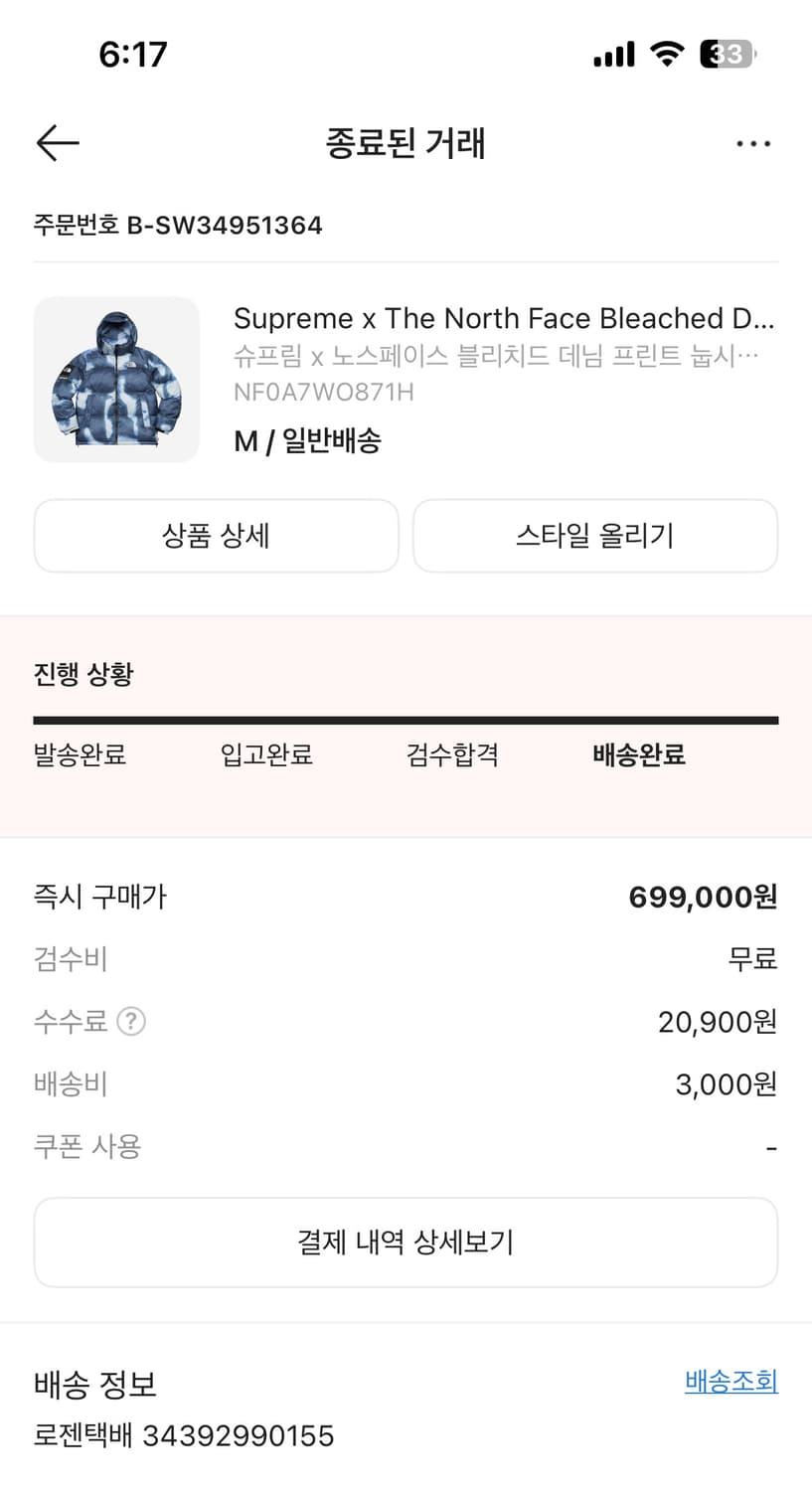
Task: Select the 진행 상황 section header
Action: [83, 674]
